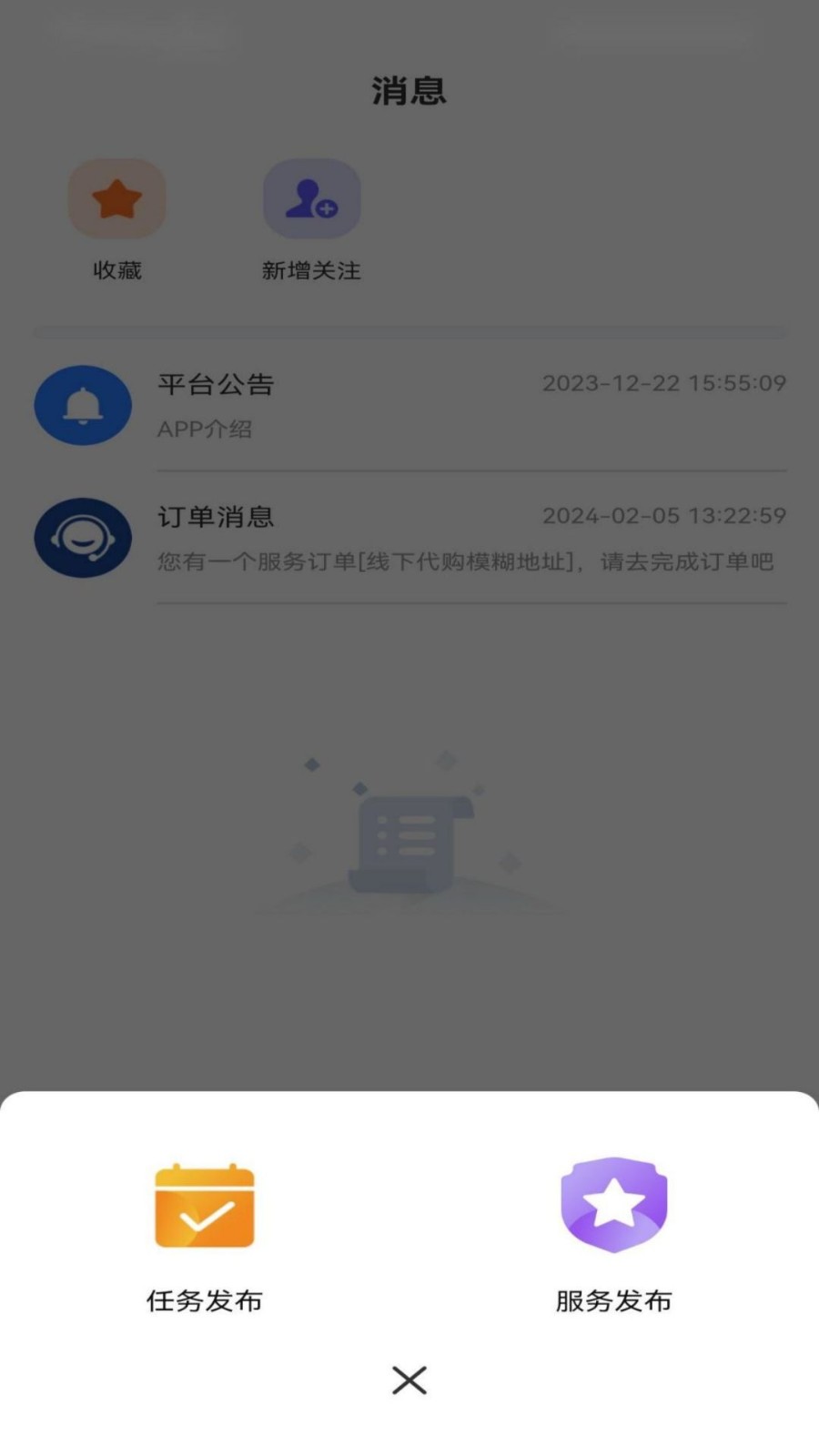Image resolution: width=819 pixels, height=1456 pixels.
Task: Tap the timestamp 2024-02-05 13:22:59
Action: pos(663,515)
